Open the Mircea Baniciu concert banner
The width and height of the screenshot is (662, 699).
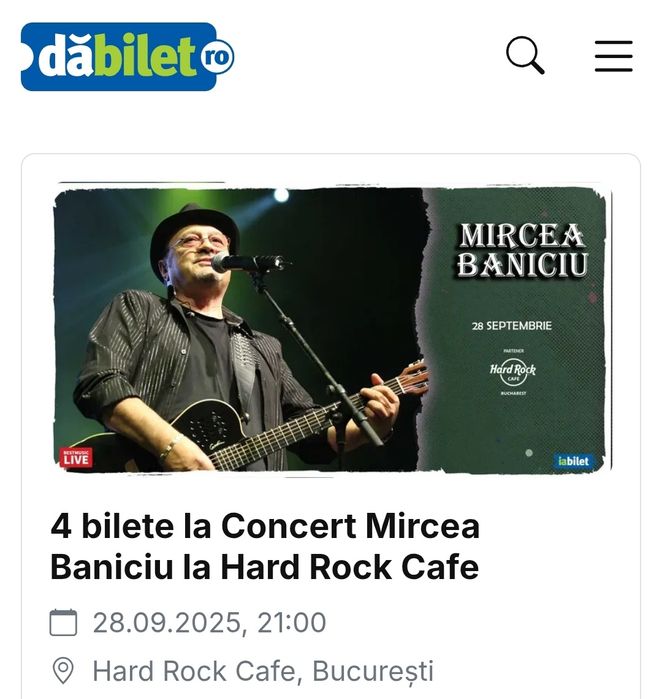click(331, 328)
